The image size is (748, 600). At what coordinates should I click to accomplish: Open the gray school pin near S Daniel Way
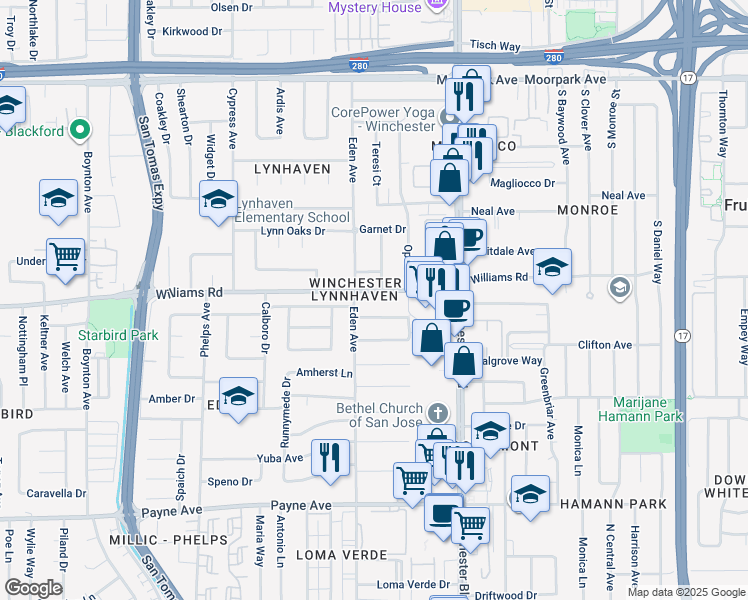(620, 288)
